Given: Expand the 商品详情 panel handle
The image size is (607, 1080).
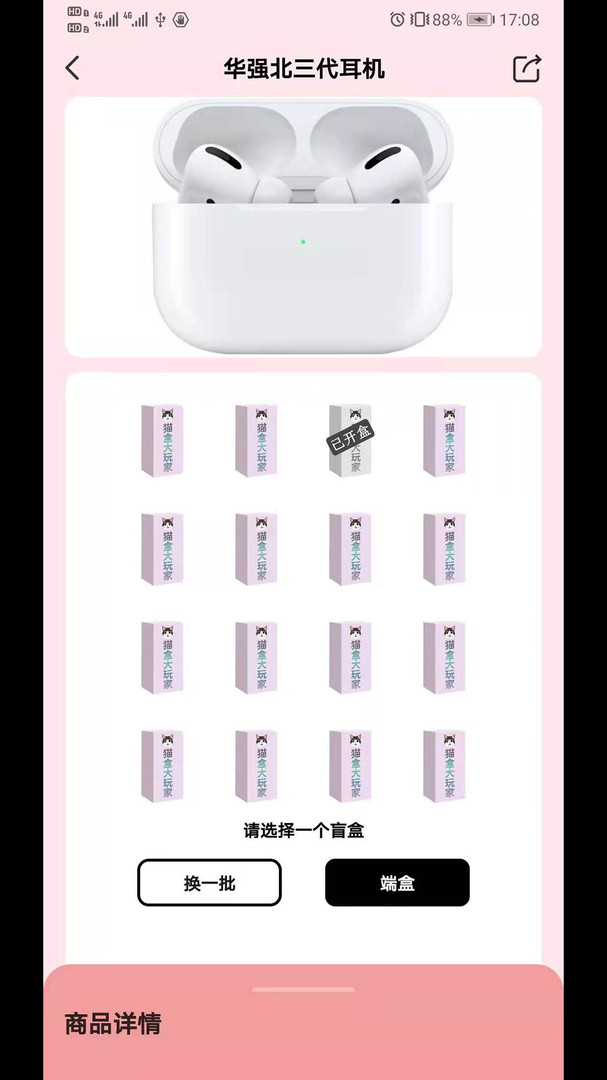Looking at the screenshot, I should 303,990.
